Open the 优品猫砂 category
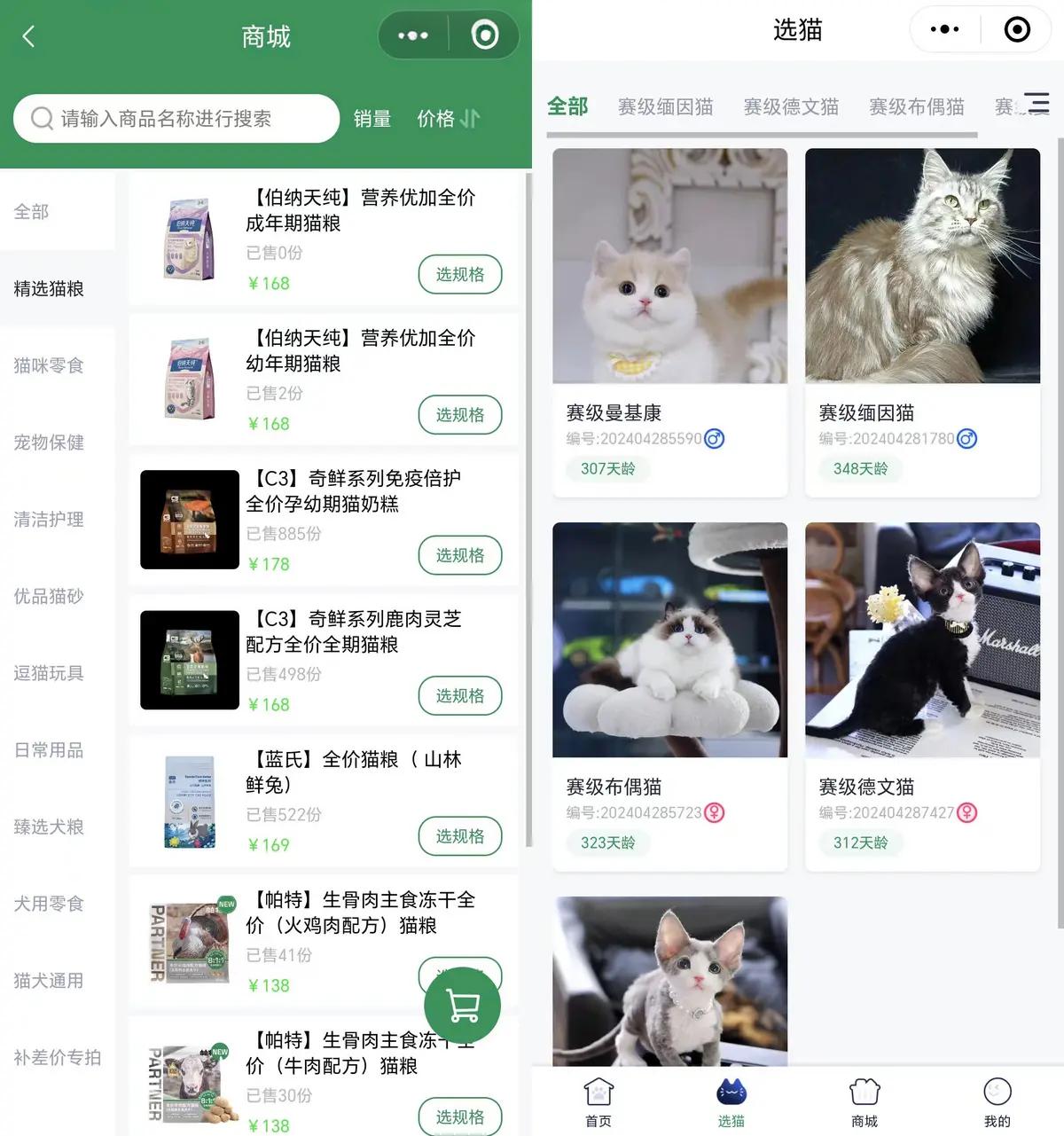 49,596
